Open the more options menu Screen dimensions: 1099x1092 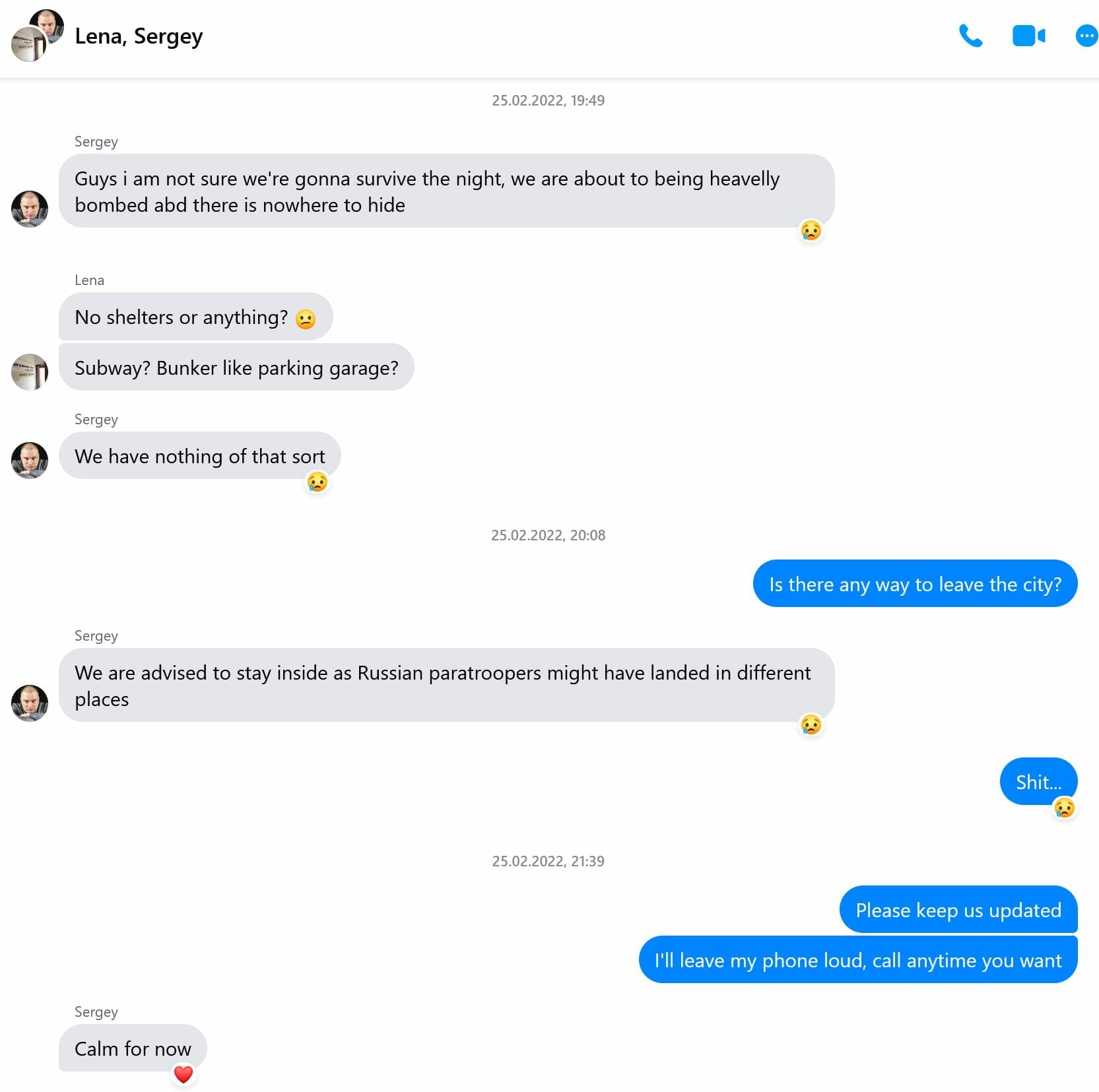[1086, 36]
